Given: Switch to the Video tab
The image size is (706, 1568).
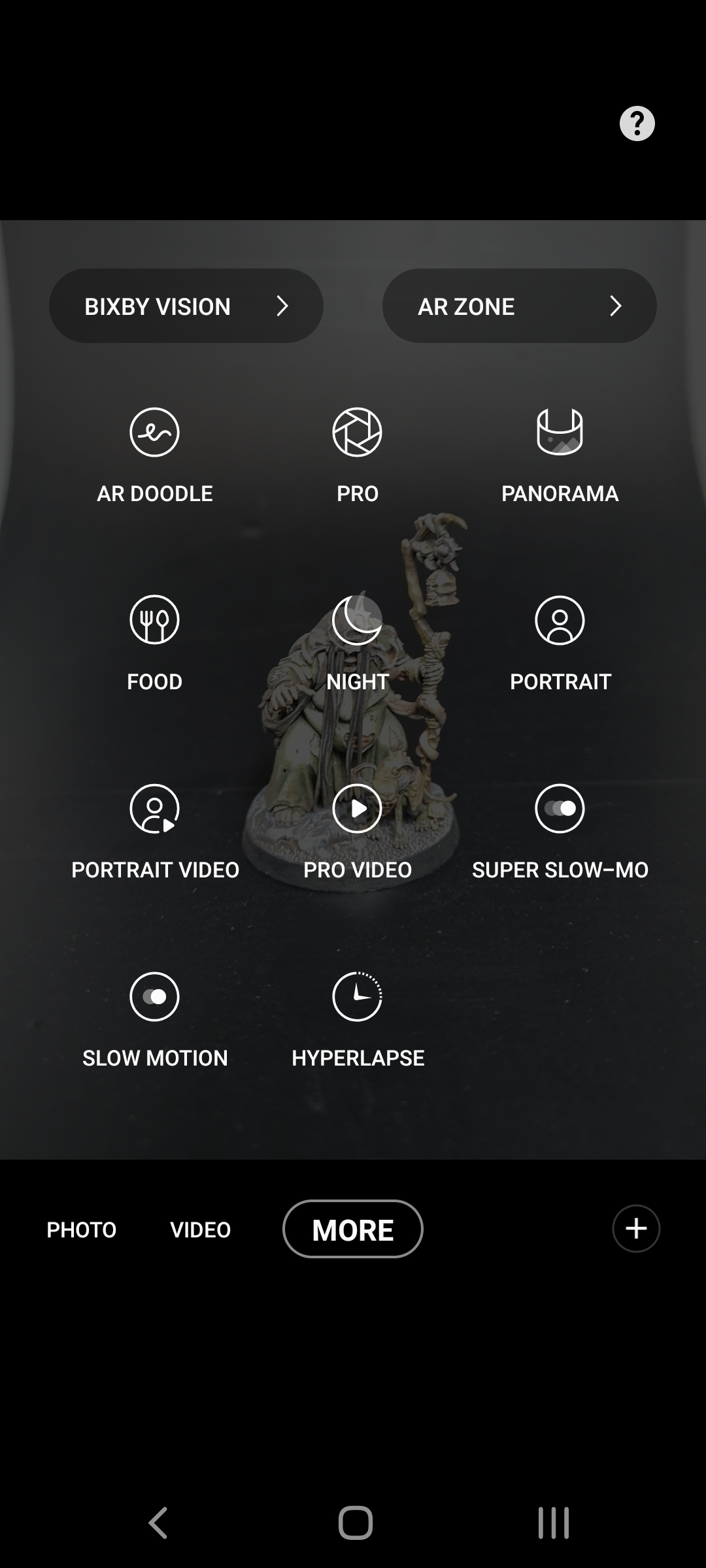Looking at the screenshot, I should point(200,1230).
